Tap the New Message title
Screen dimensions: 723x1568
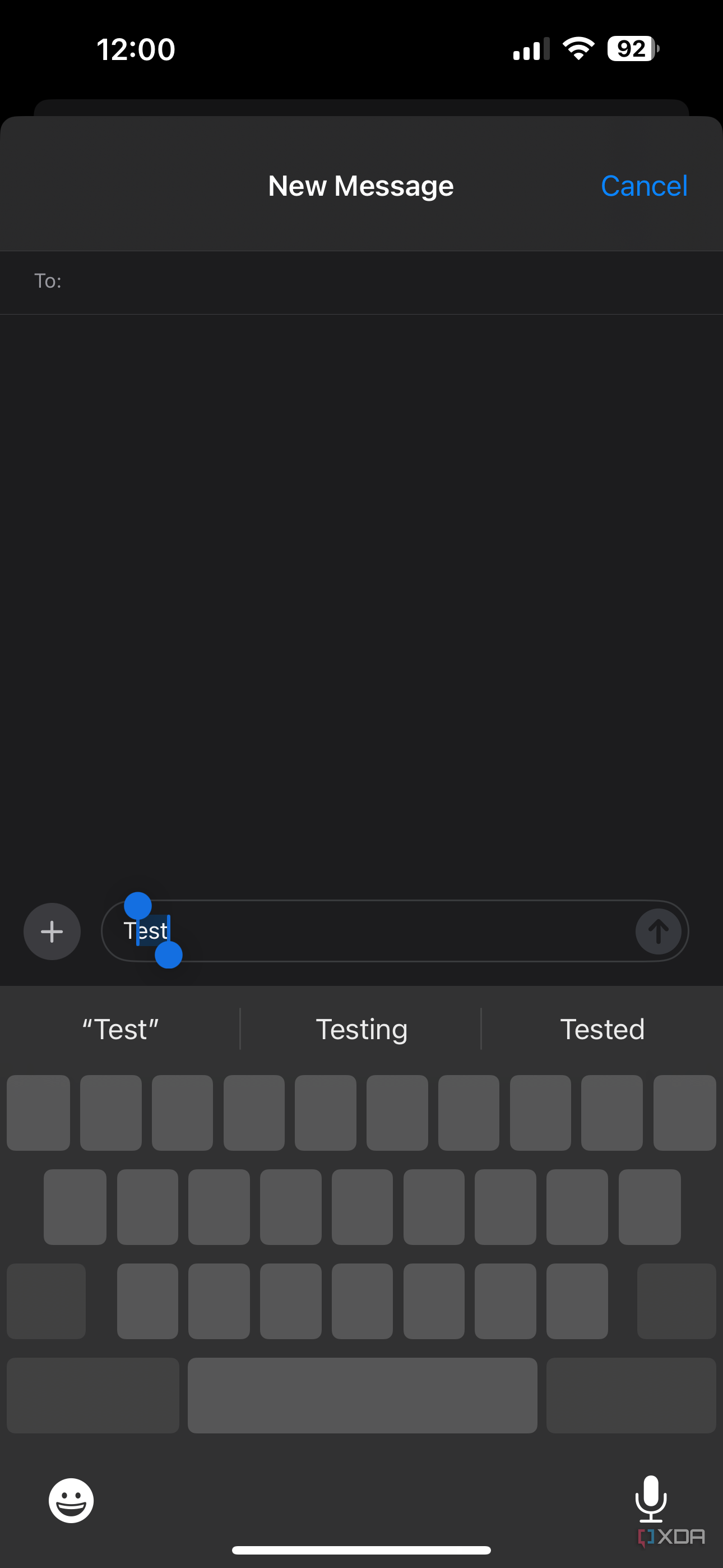click(x=360, y=186)
